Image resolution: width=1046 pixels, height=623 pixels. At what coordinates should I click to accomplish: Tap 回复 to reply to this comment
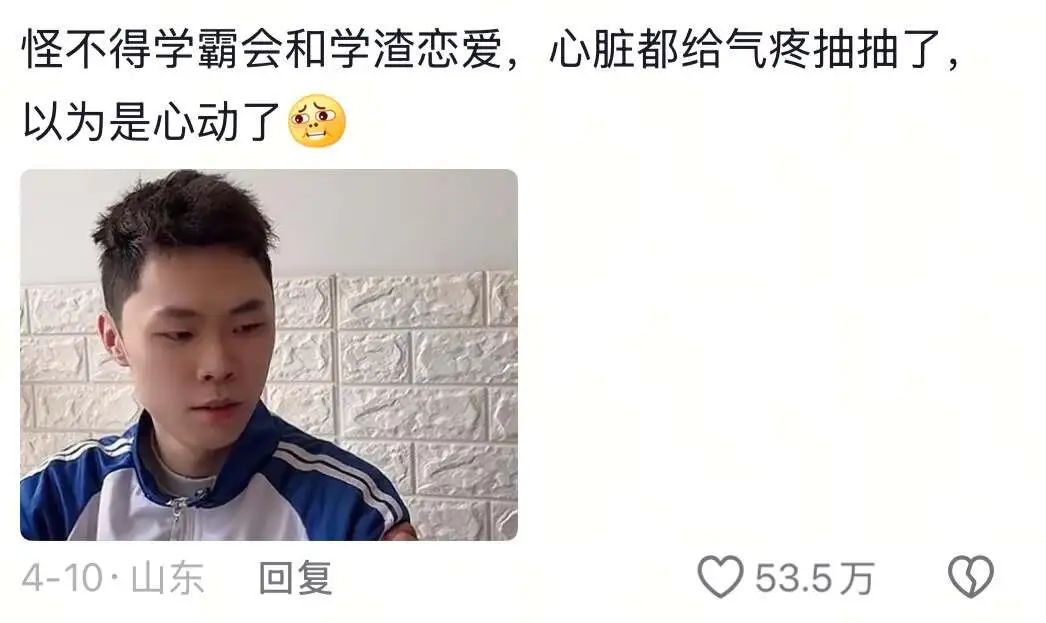295,578
